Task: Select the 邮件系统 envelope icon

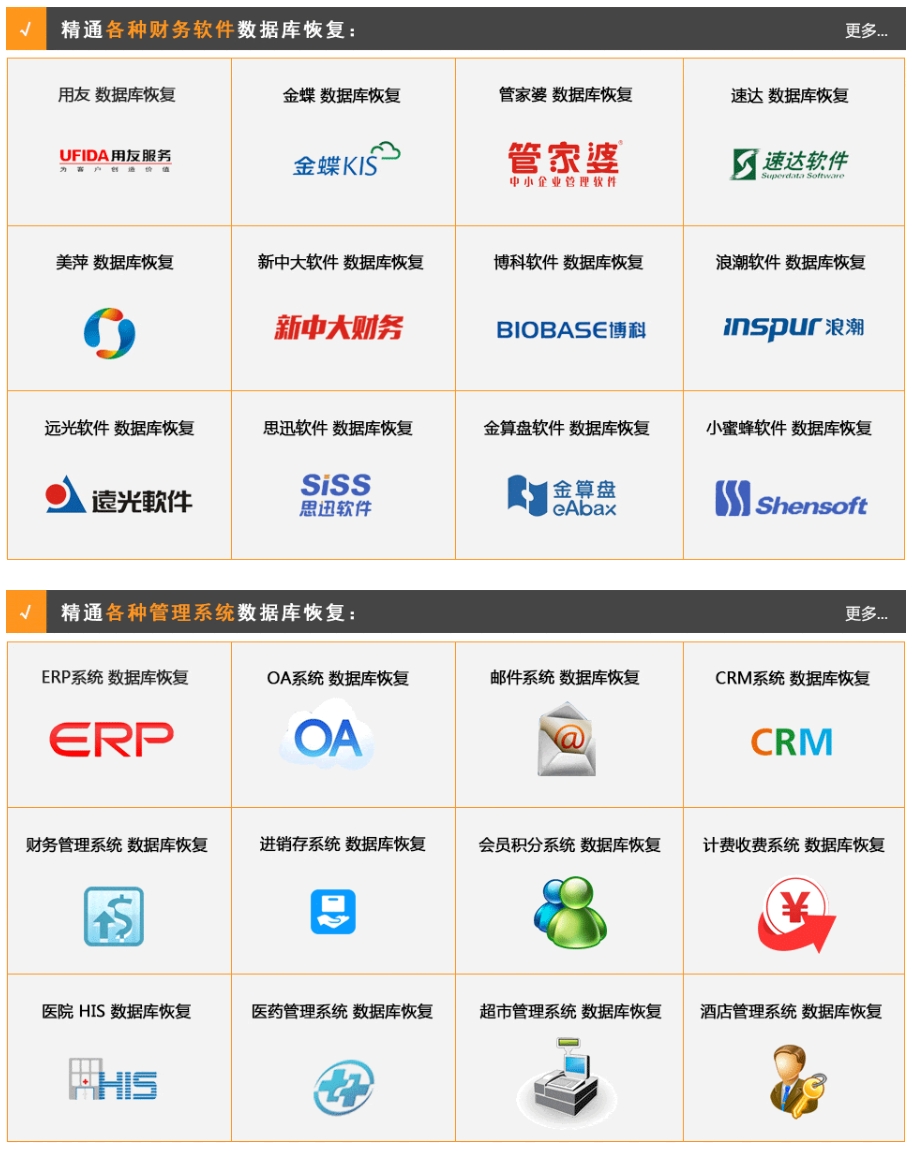Action: coord(568,740)
